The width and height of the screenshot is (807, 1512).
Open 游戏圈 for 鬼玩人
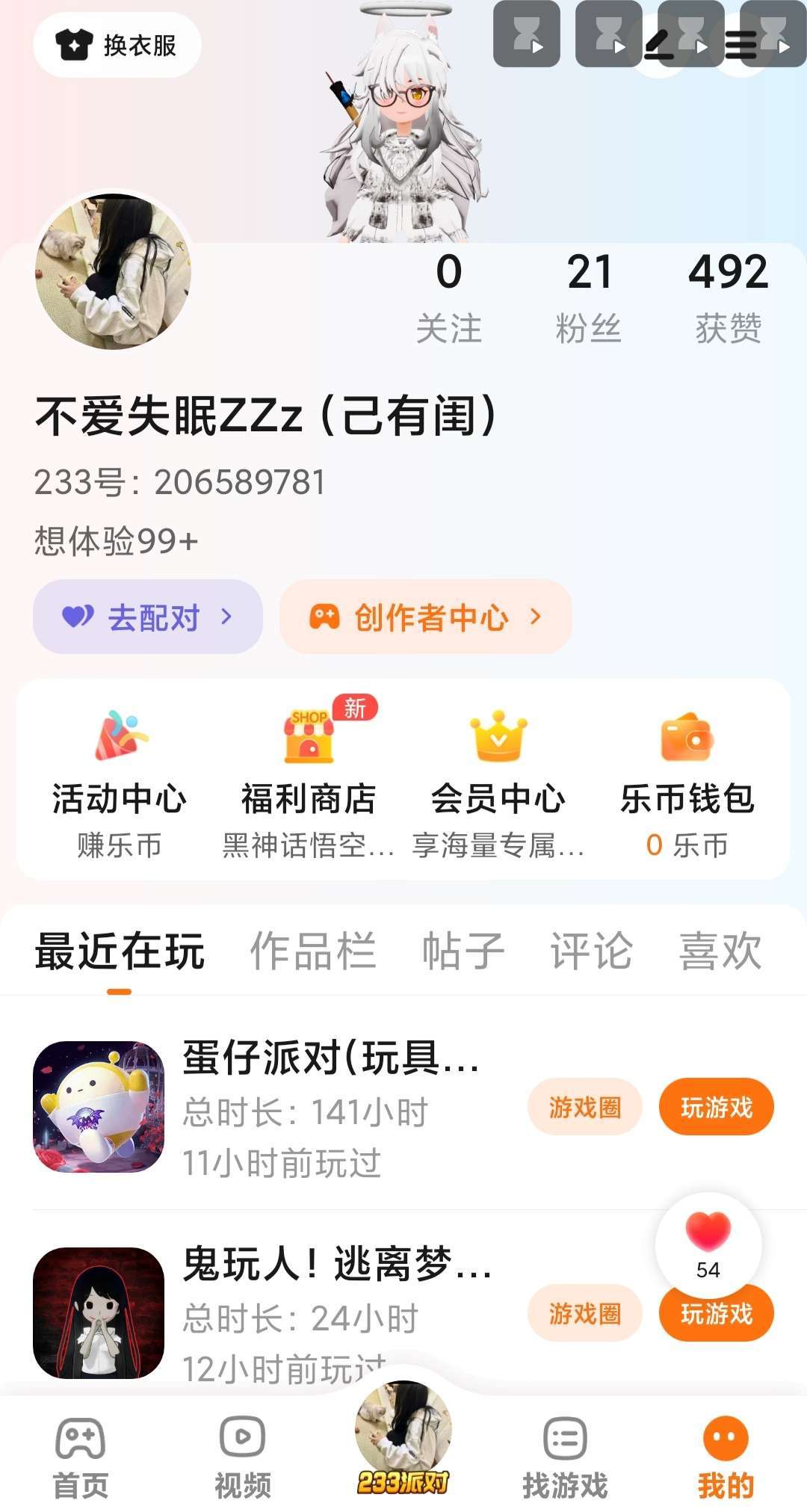584,1313
